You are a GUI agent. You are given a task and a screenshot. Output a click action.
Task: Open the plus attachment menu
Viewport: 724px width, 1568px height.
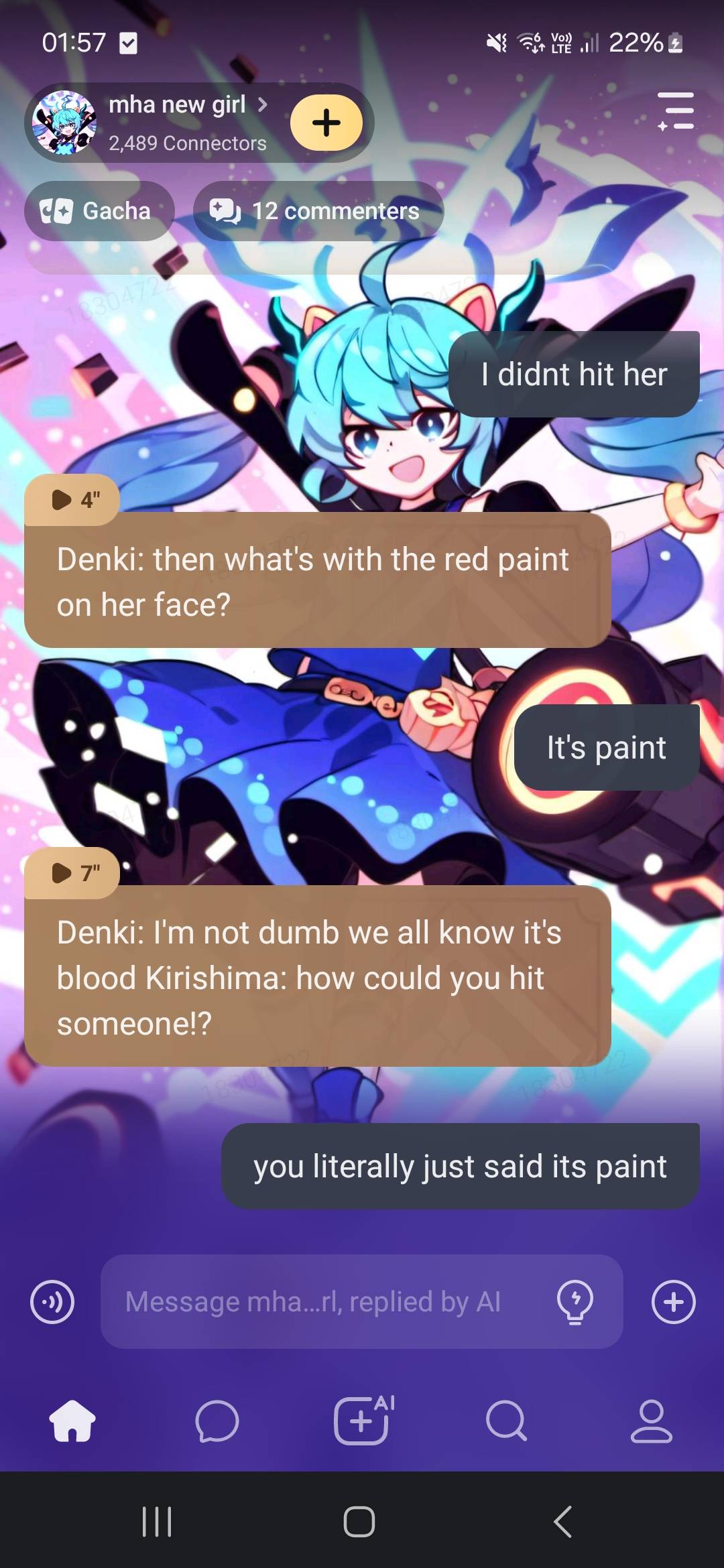(674, 1302)
